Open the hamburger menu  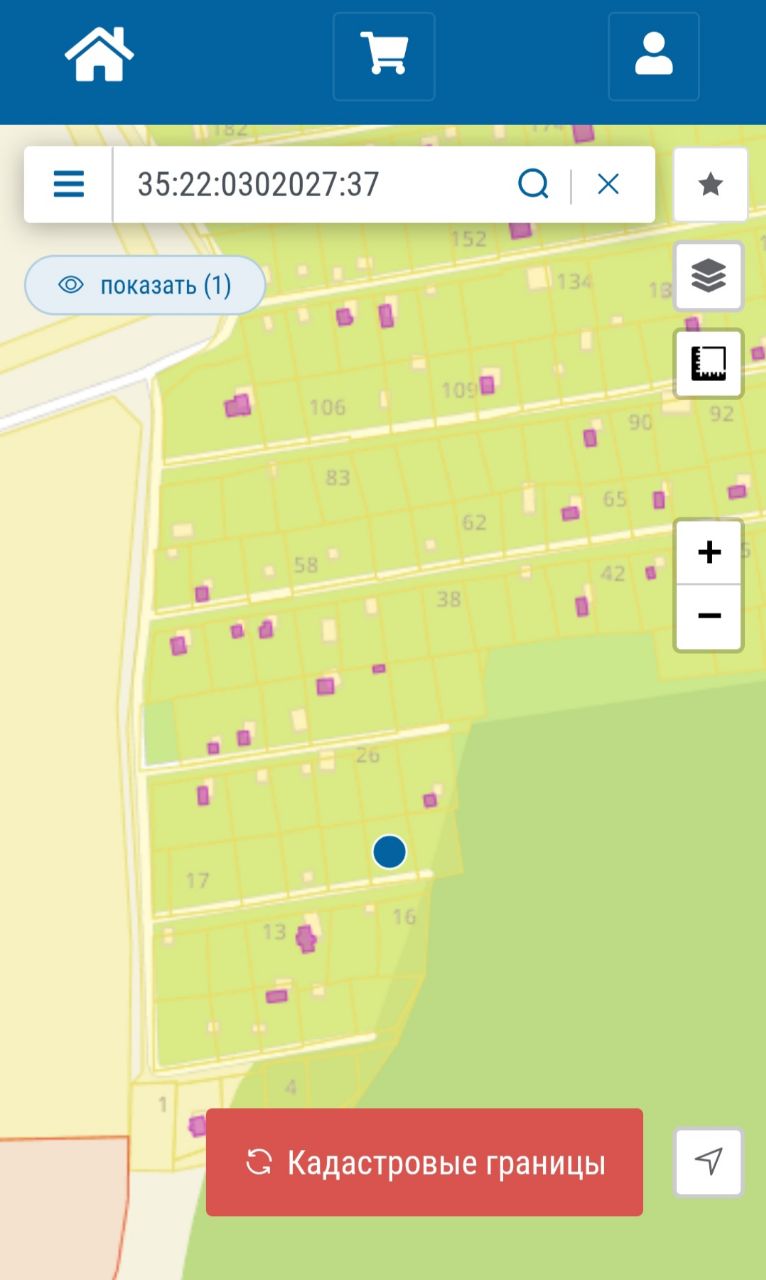point(68,184)
